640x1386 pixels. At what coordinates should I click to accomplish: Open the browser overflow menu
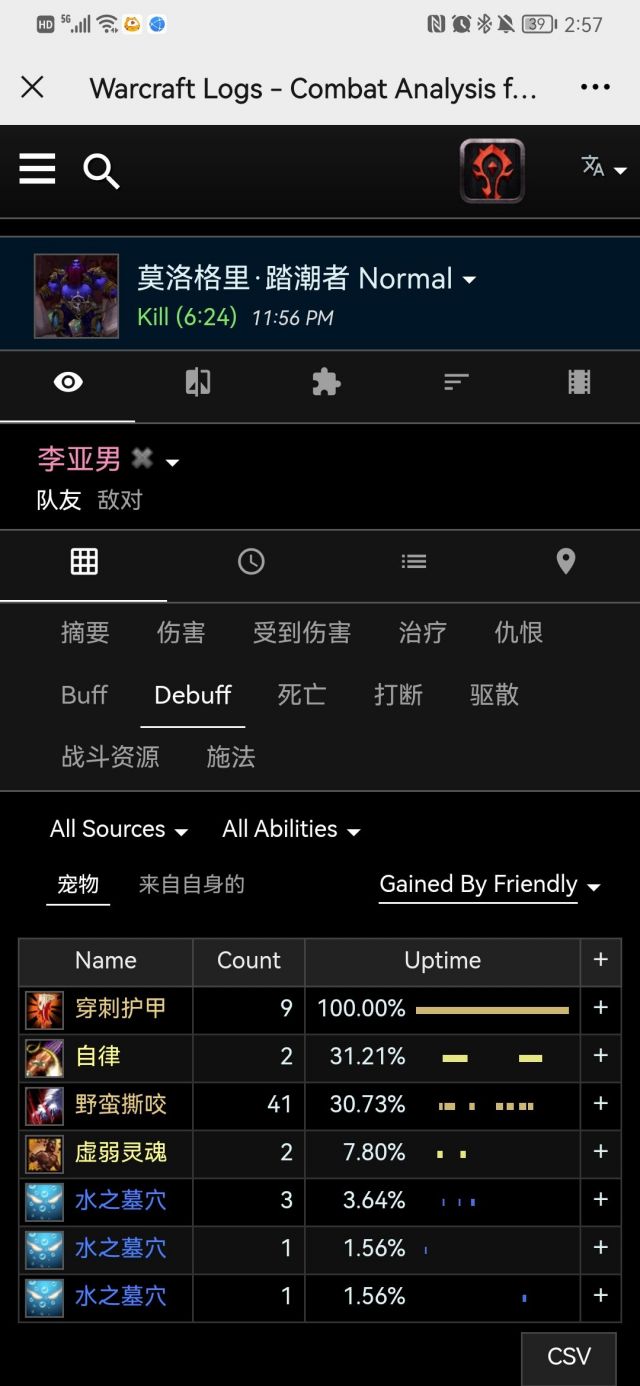[x=595, y=88]
